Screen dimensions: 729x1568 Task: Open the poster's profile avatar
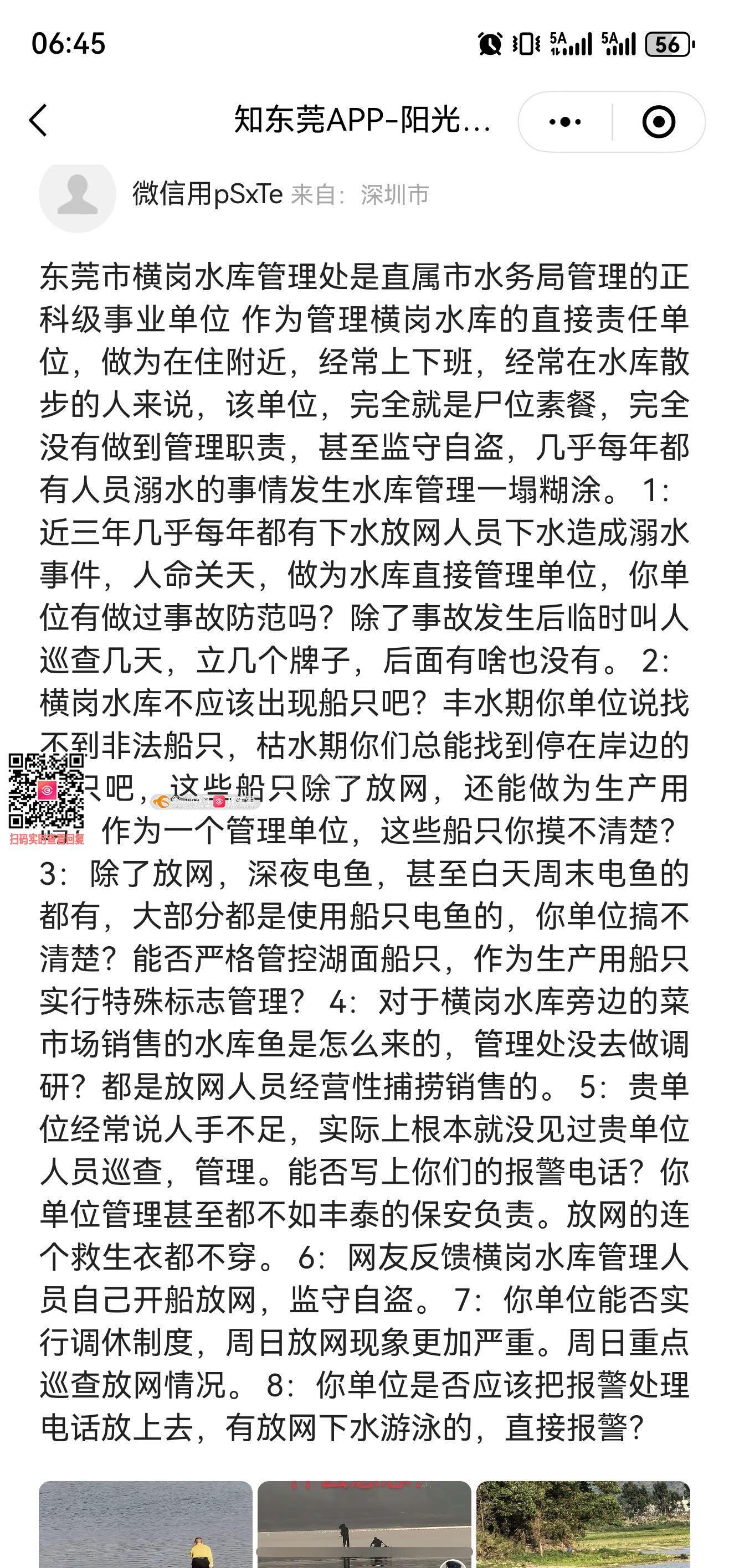pyautogui.click(x=78, y=195)
